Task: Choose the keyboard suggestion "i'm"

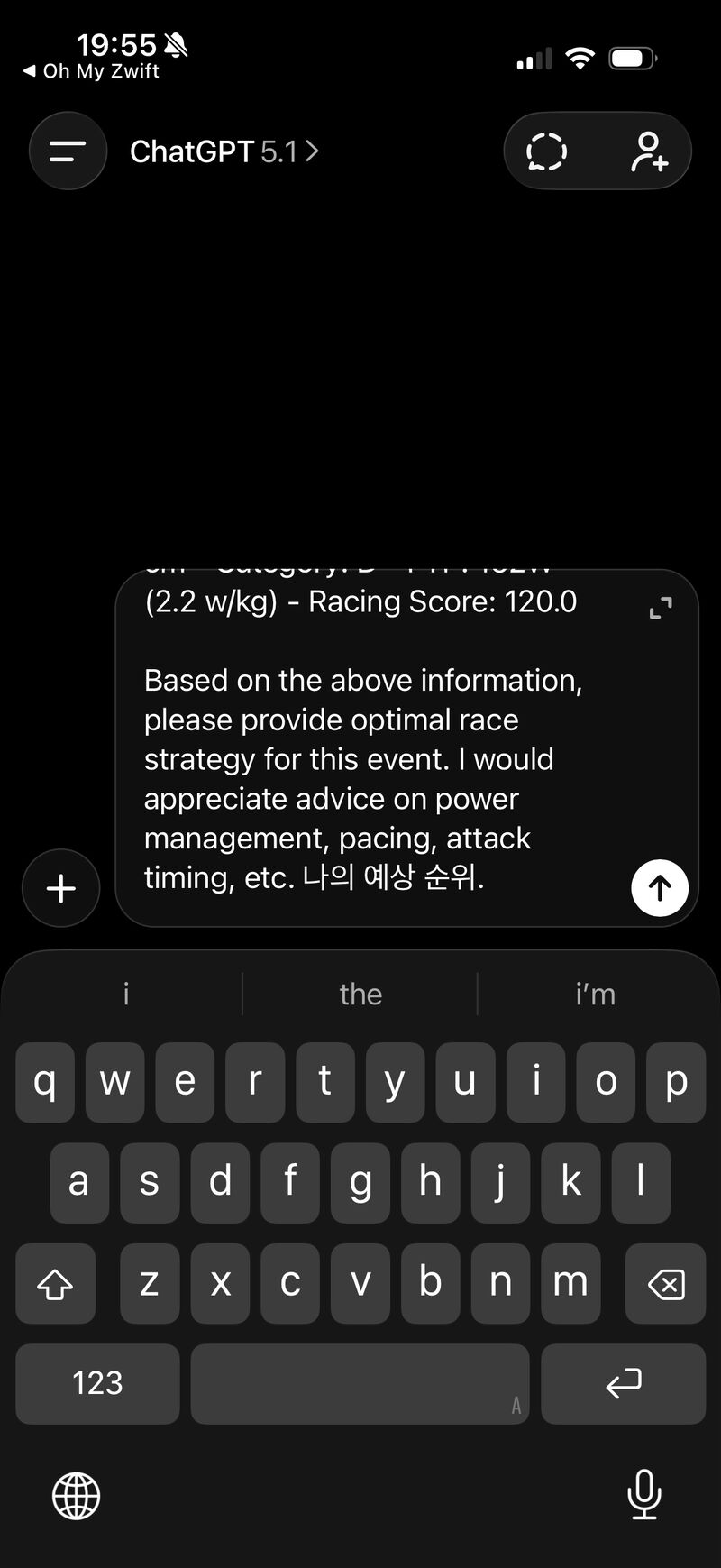Action: coord(595,994)
